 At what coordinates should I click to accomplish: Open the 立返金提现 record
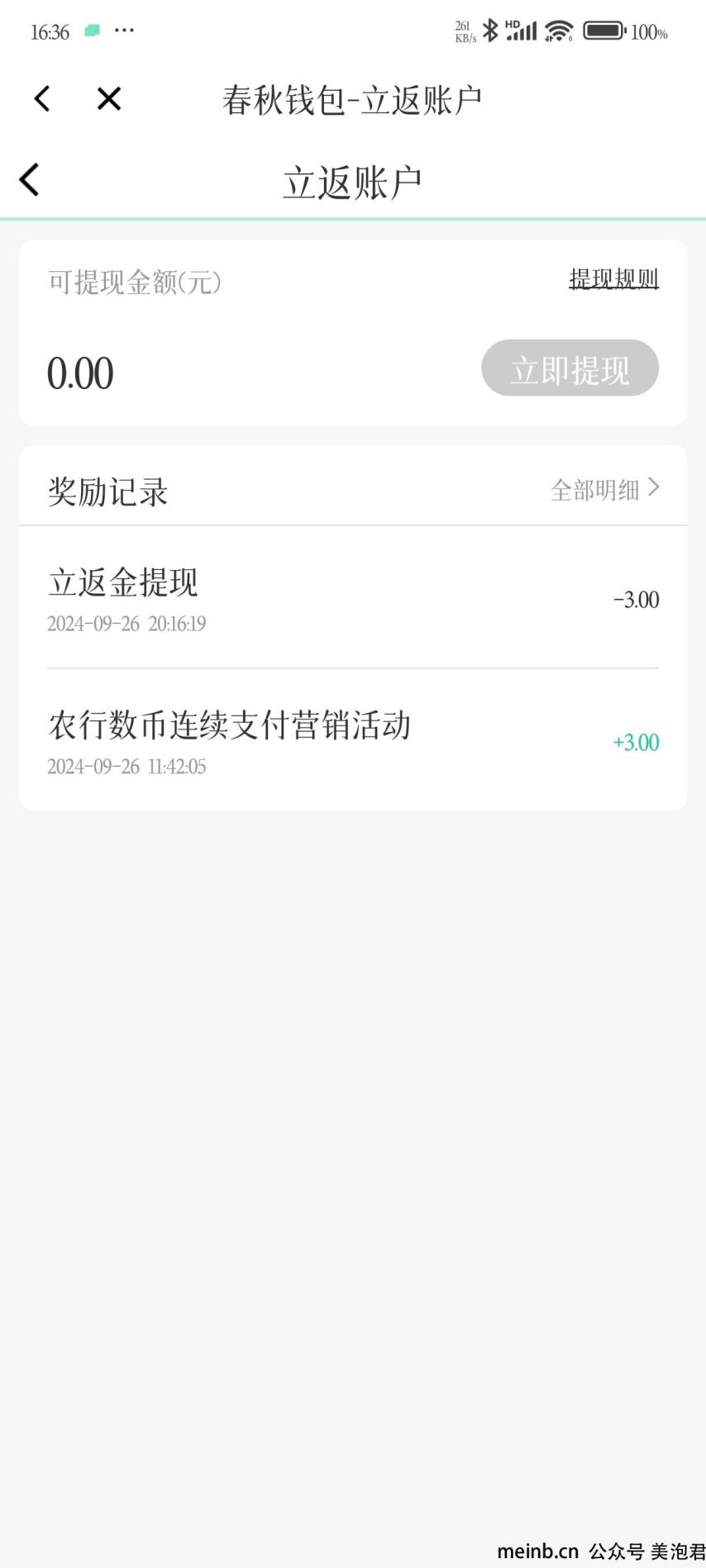353,598
